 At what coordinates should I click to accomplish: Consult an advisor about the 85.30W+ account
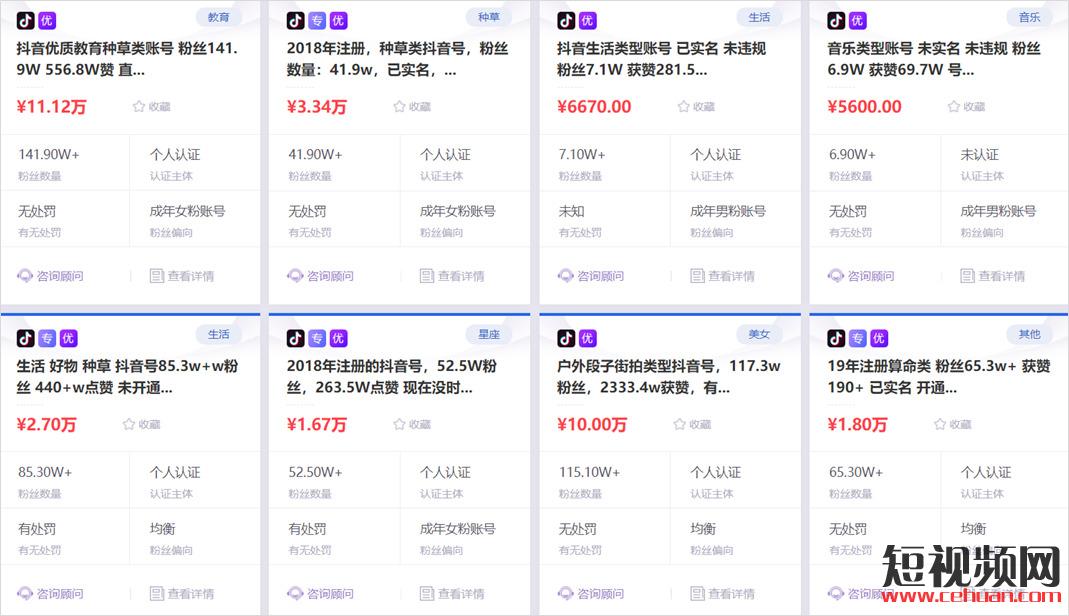coord(51,594)
